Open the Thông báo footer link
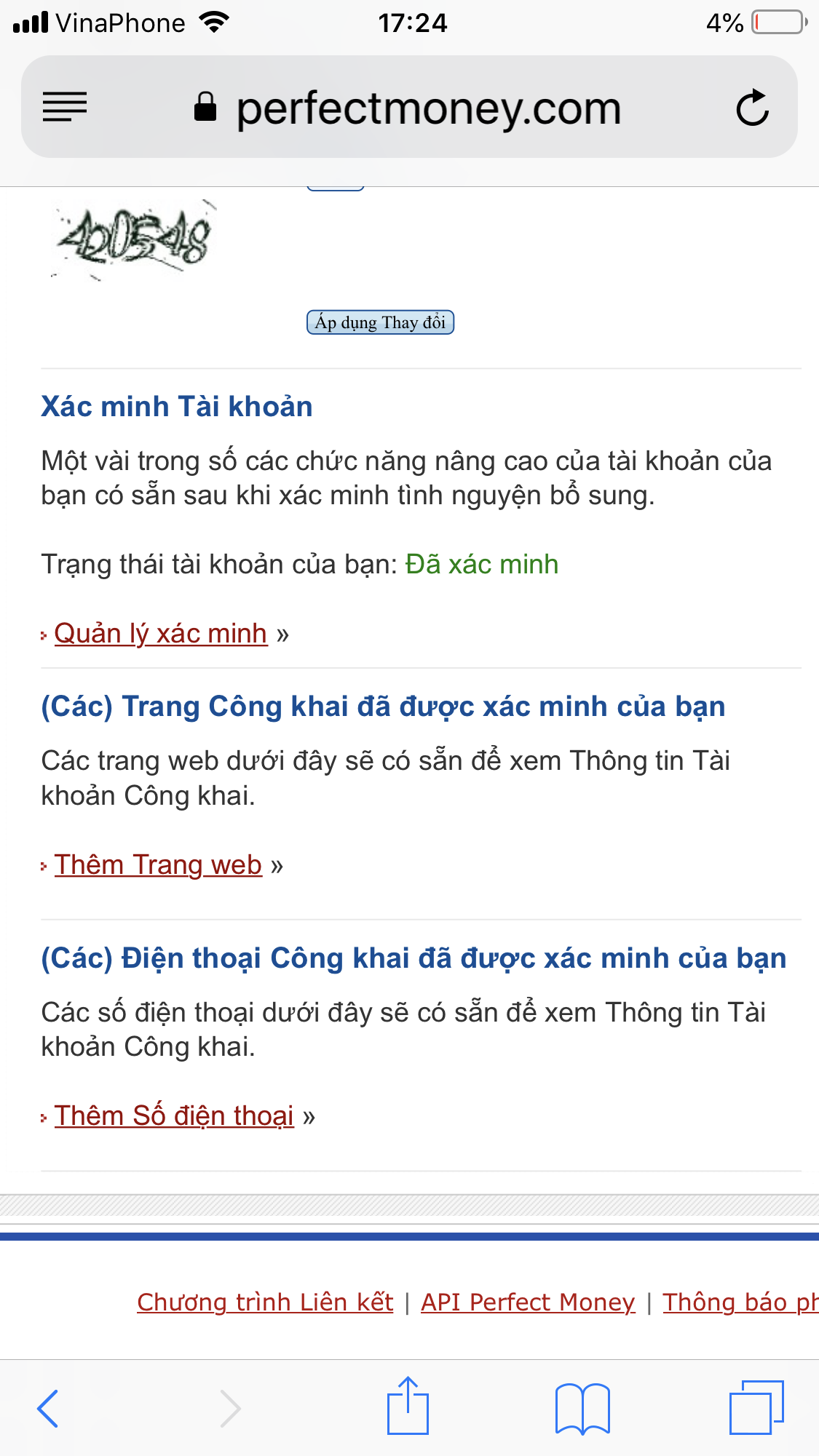Image resolution: width=819 pixels, height=1456 pixels. pos(740,1302)
